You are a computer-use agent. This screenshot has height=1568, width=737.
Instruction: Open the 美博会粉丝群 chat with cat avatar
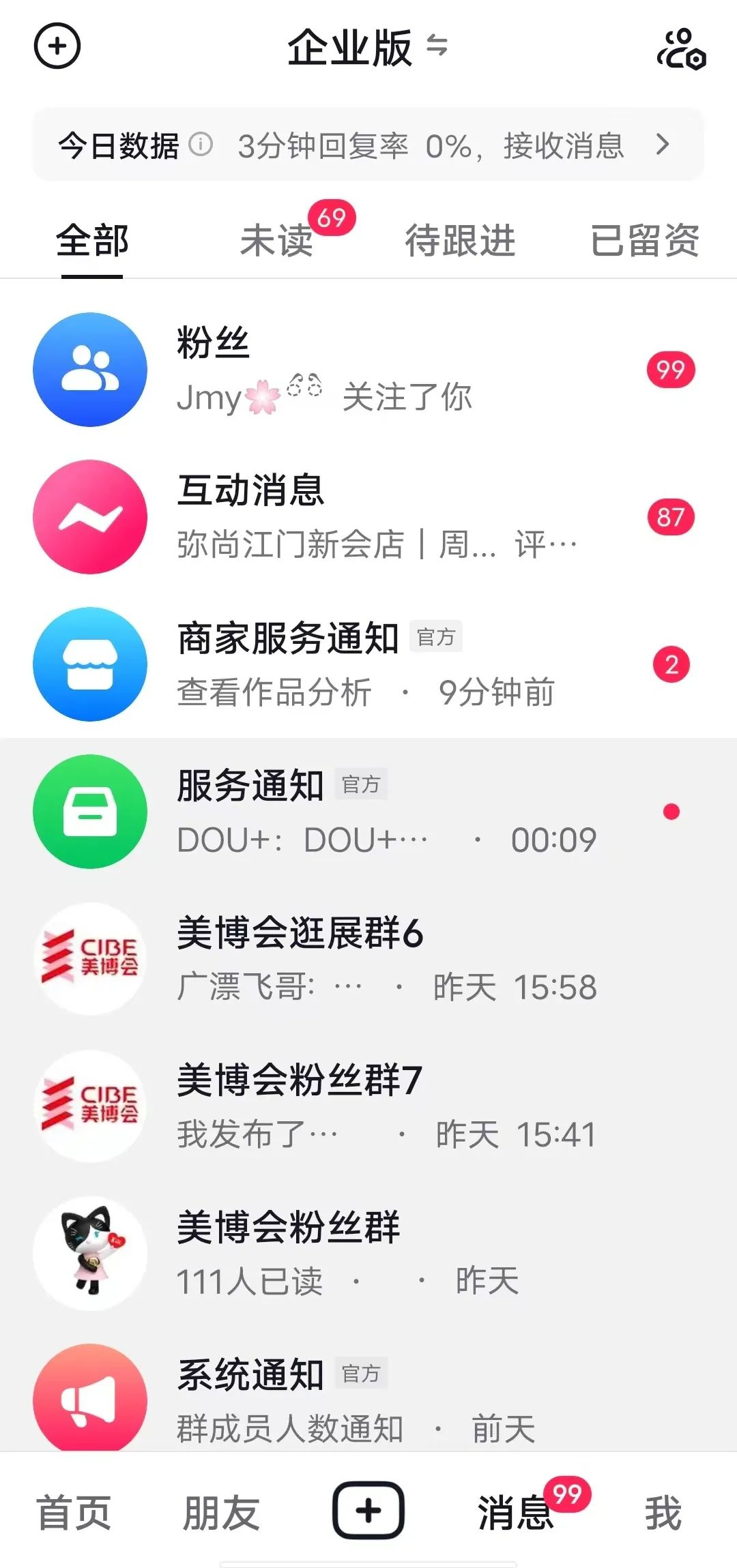pos(369,1254)
